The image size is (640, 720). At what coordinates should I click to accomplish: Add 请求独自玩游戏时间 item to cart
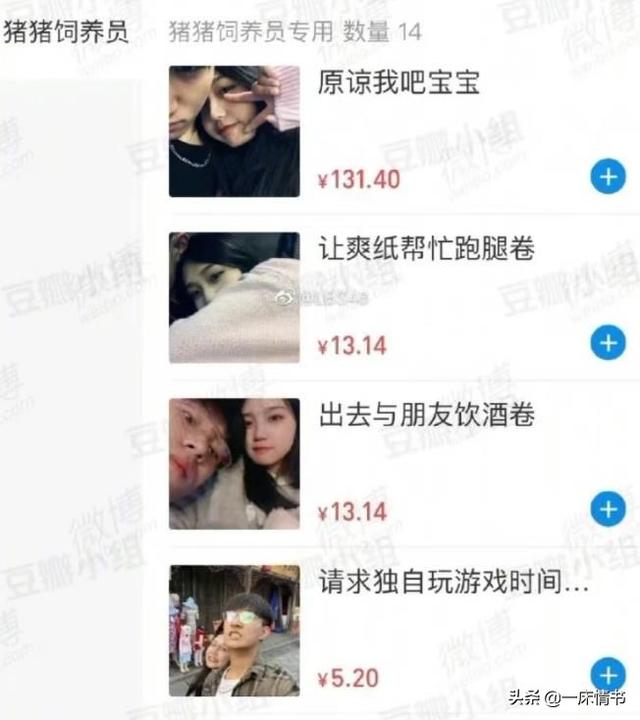[607, 673]
